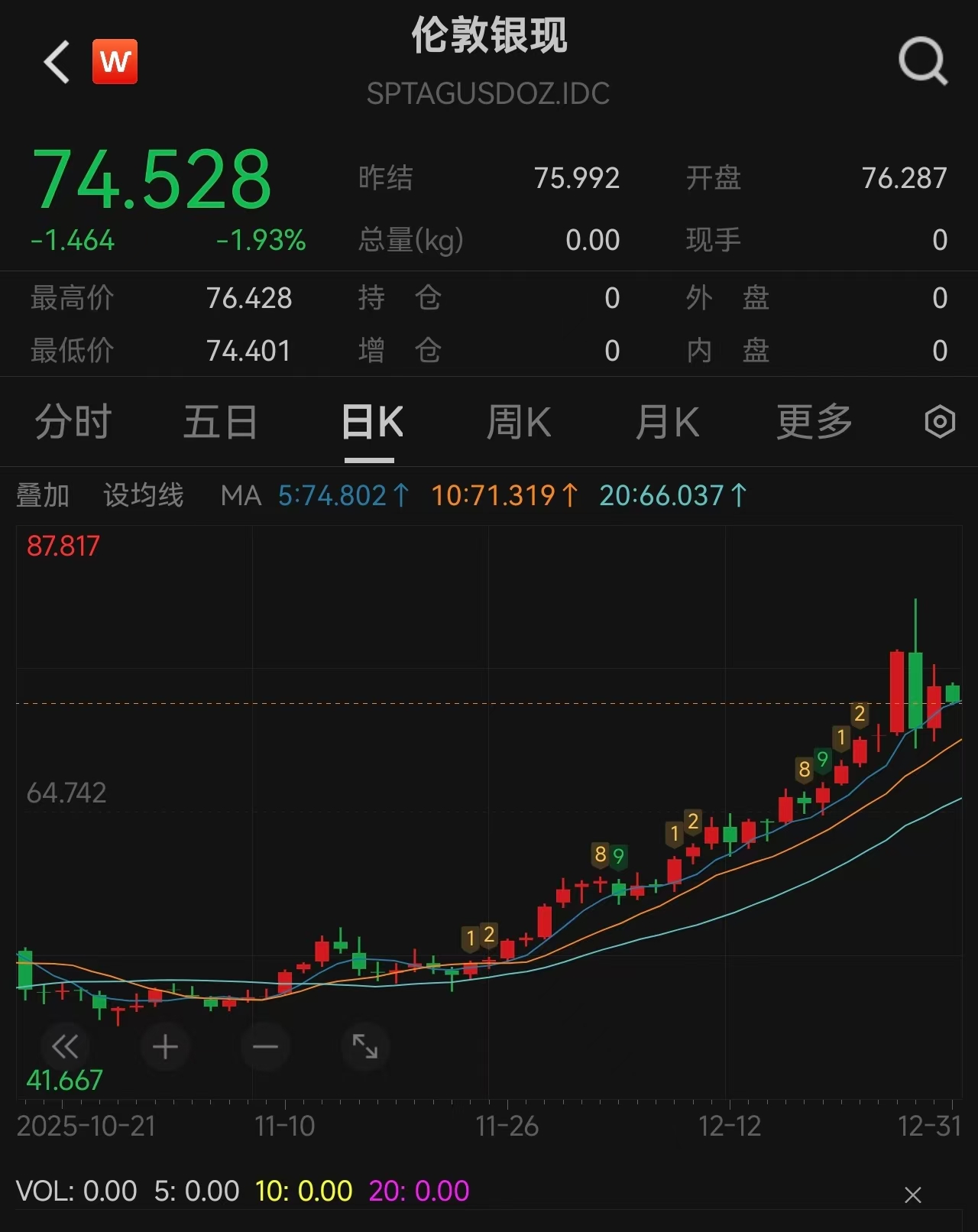Open the search magnifier icon
The image size is (978, 1232).
click(922, 61)
